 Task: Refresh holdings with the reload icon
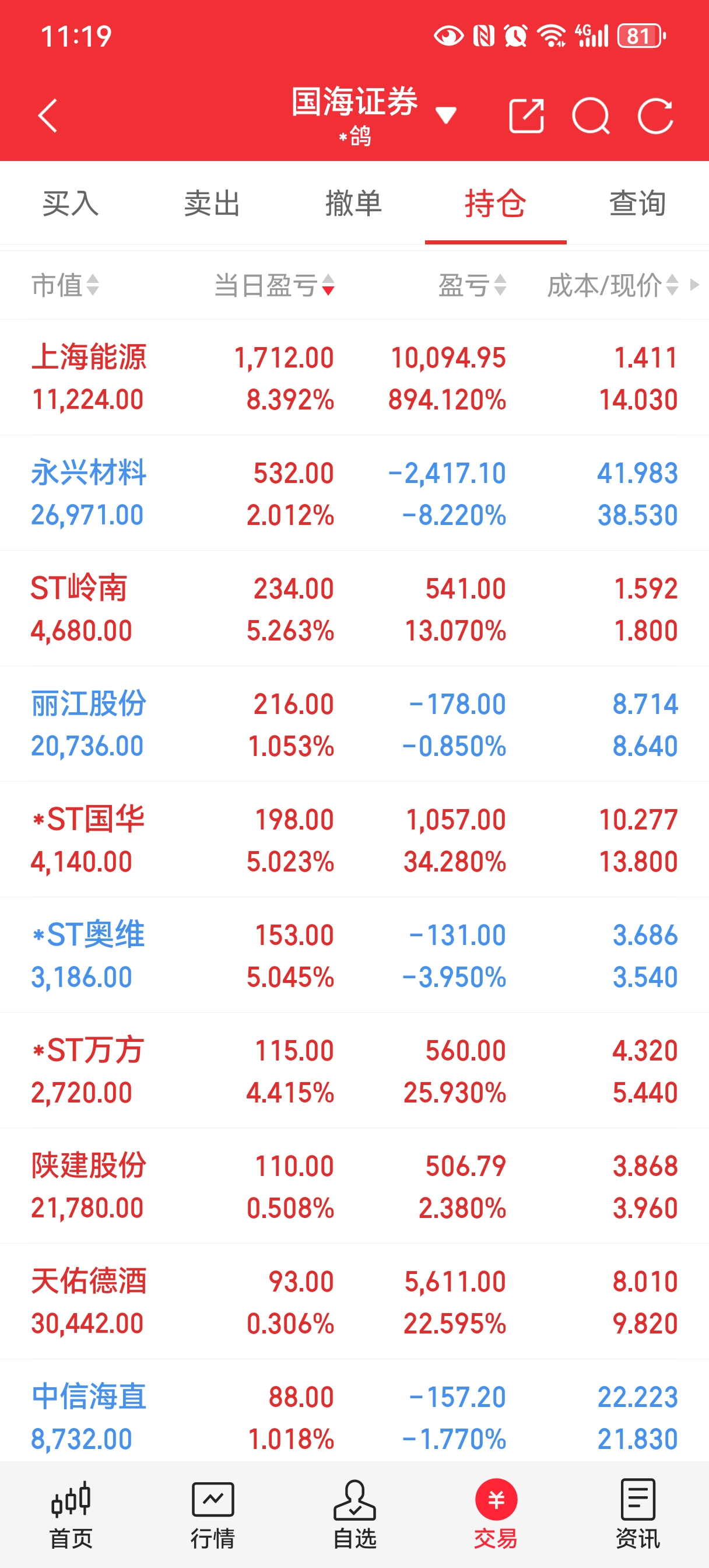pyautogui.click(x=655, y=116)
